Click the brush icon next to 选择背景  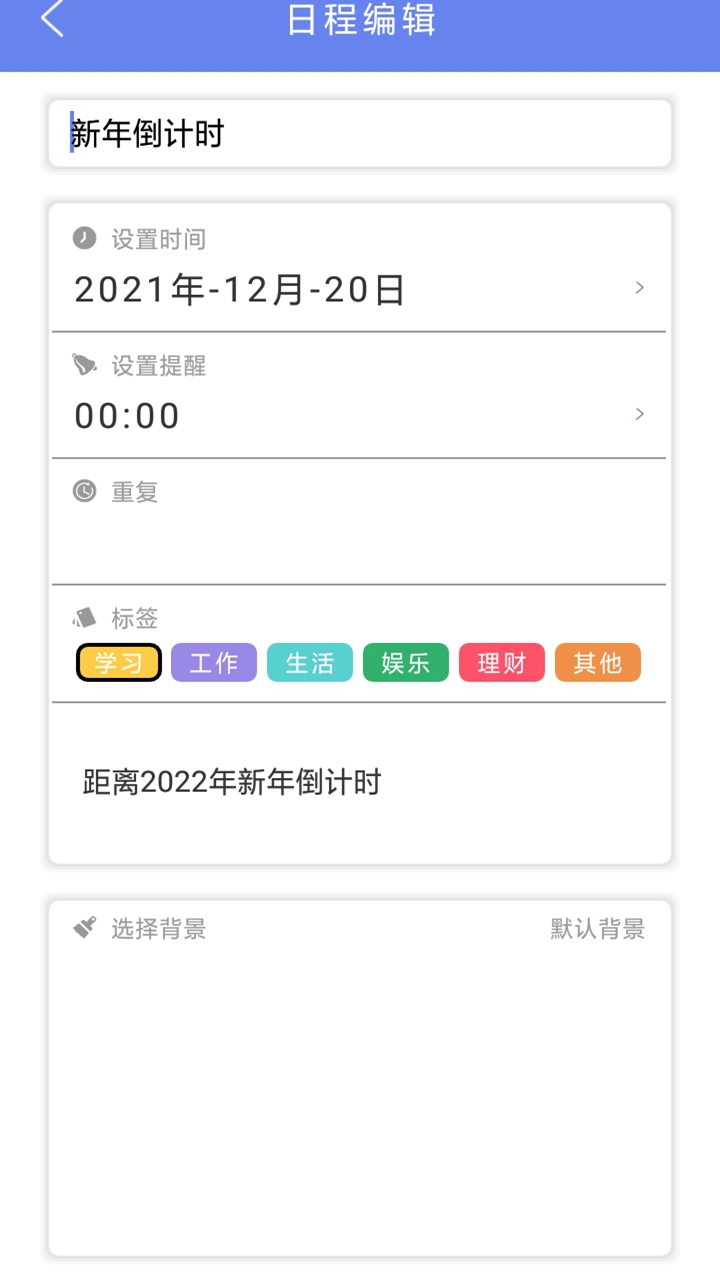click(85, 929)
